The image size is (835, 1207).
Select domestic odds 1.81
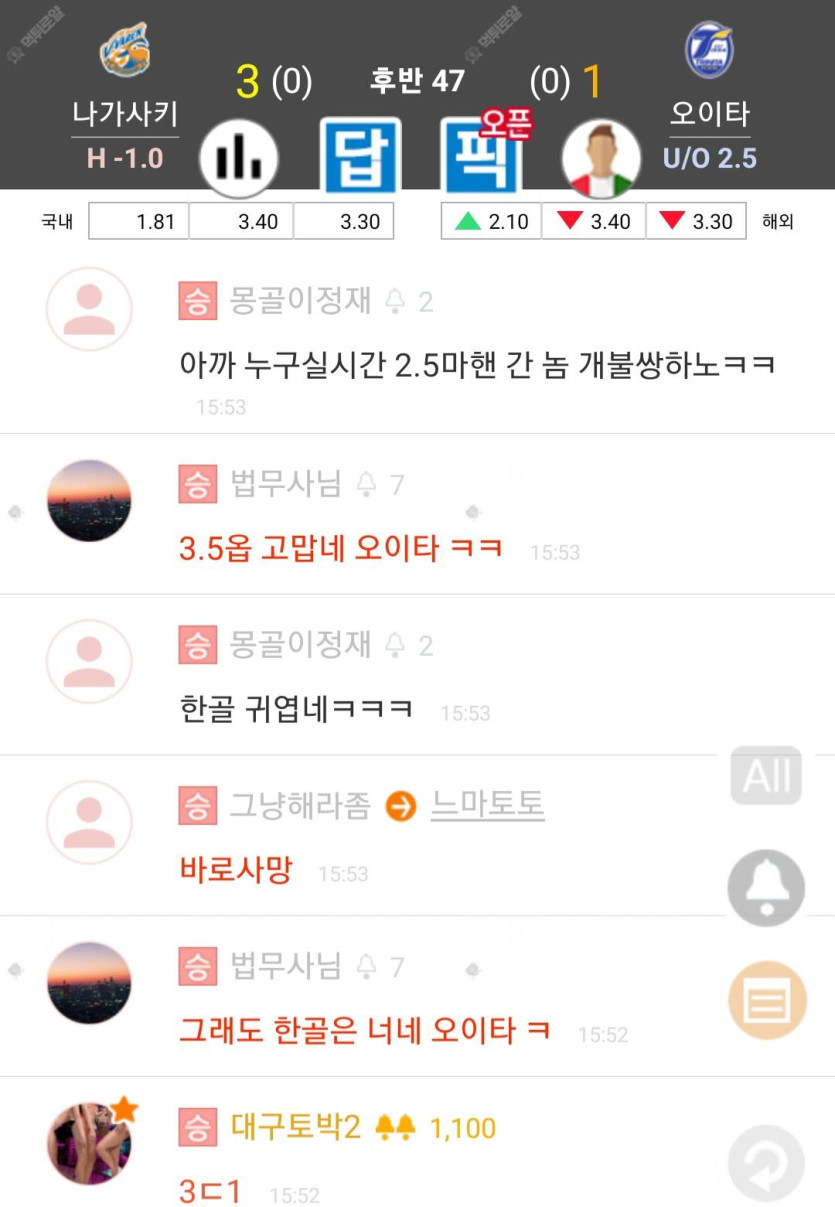tap(139, 222)
